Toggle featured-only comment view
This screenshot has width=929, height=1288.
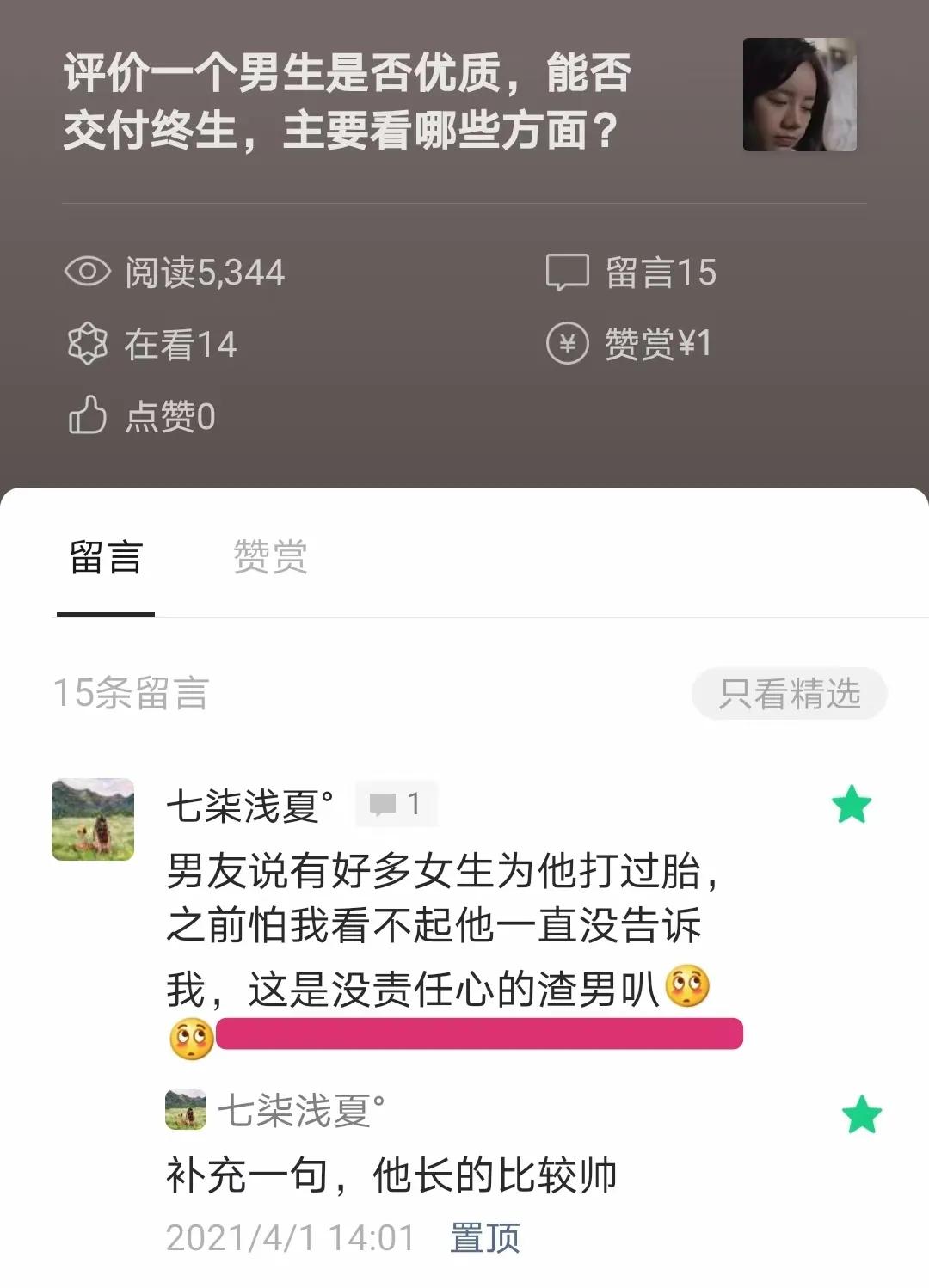[x=788, y=694]
